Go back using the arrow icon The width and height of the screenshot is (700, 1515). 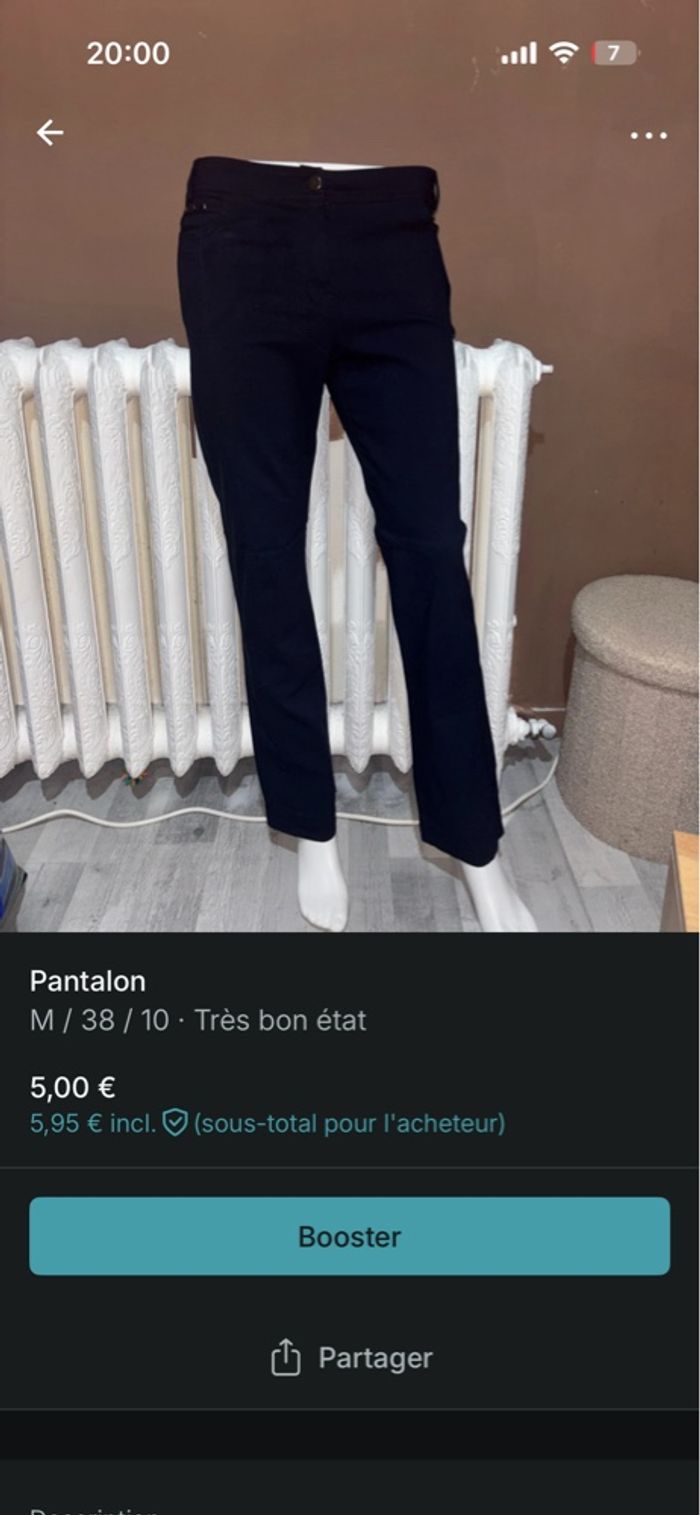[x=50, y=132]
